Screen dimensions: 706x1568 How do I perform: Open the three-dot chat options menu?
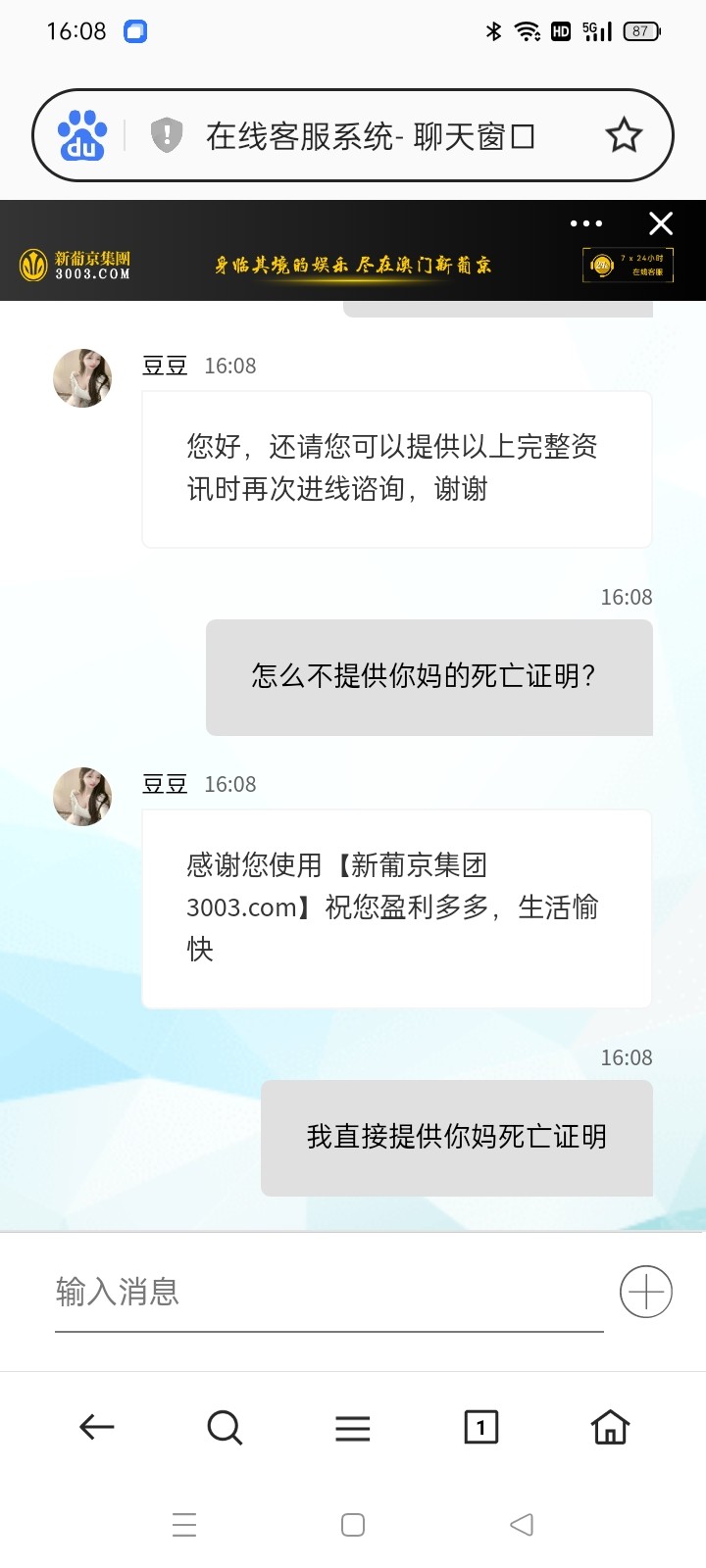pos(586,223)
